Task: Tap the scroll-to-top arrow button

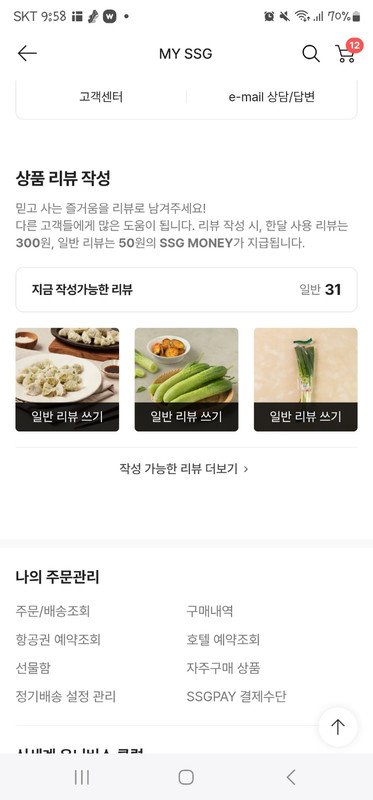Action: [338, 727]
